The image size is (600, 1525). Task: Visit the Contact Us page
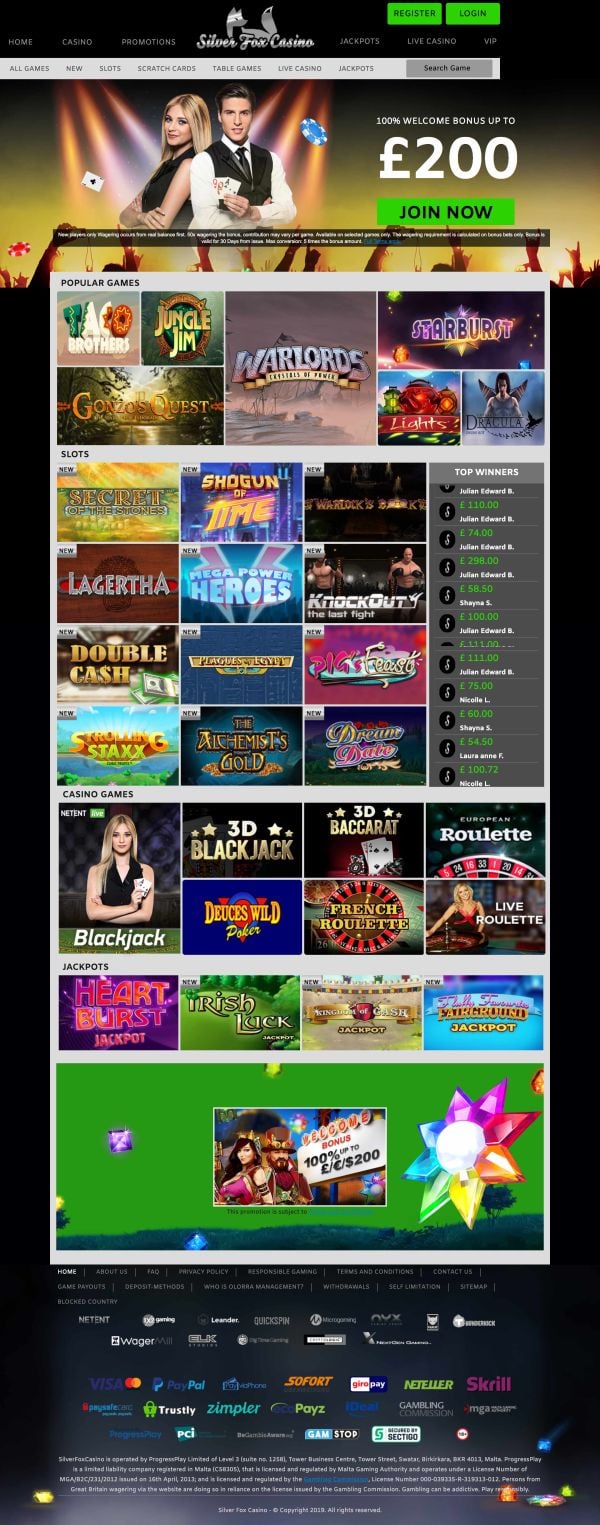click(x=452, y=1272)
